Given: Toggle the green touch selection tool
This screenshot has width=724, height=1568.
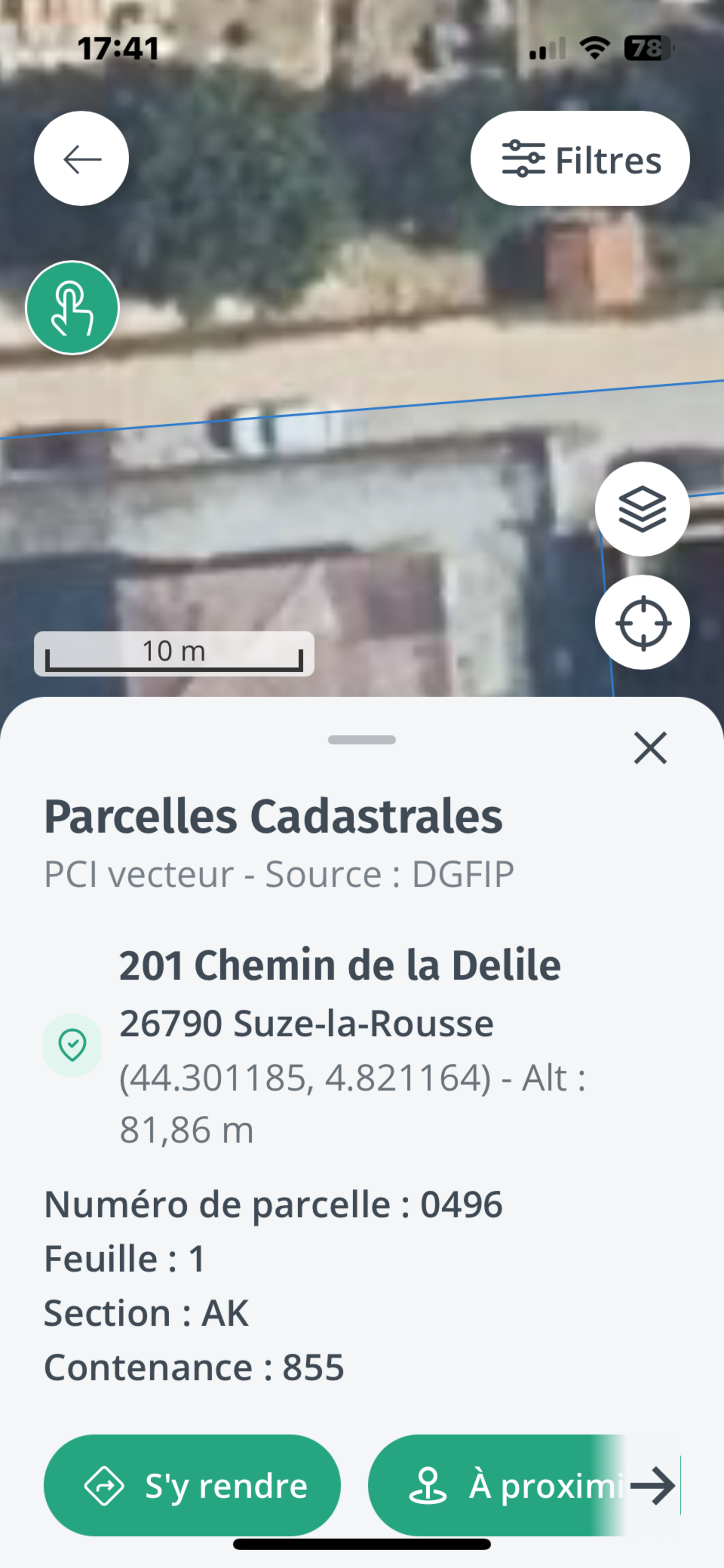Looking at the screenshot, I should pyautogui.click(x=72, y=308).
